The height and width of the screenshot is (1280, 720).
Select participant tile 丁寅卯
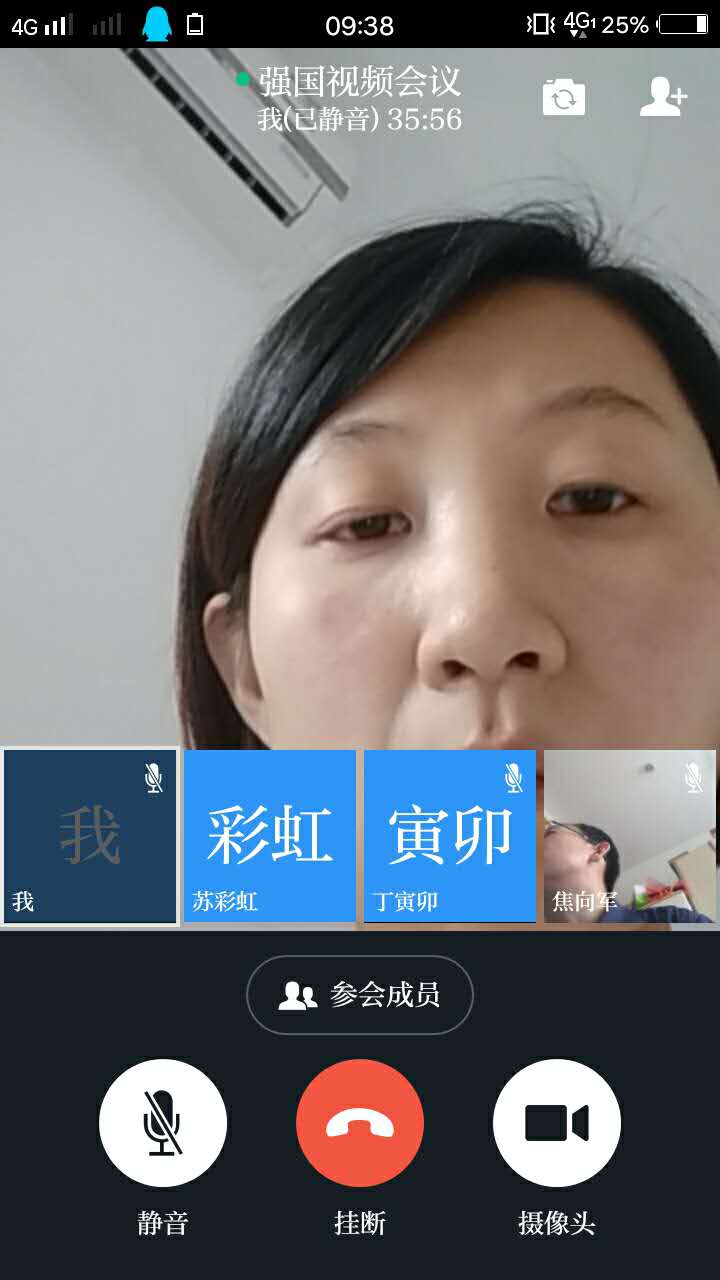click(x=450, y=837)
